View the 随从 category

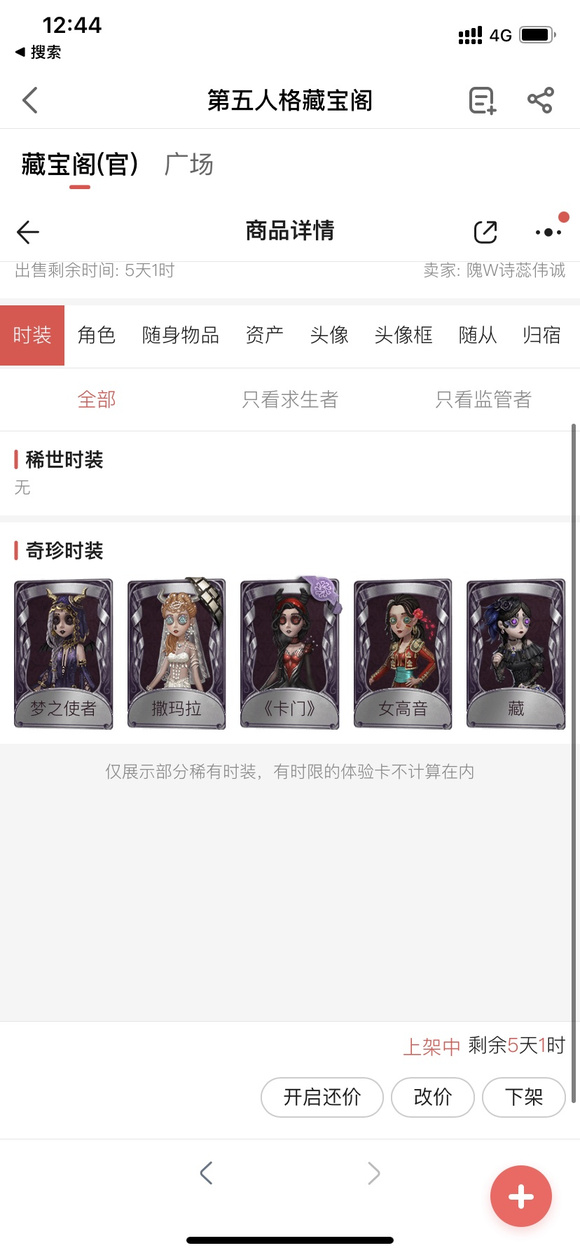coord(478,335)
